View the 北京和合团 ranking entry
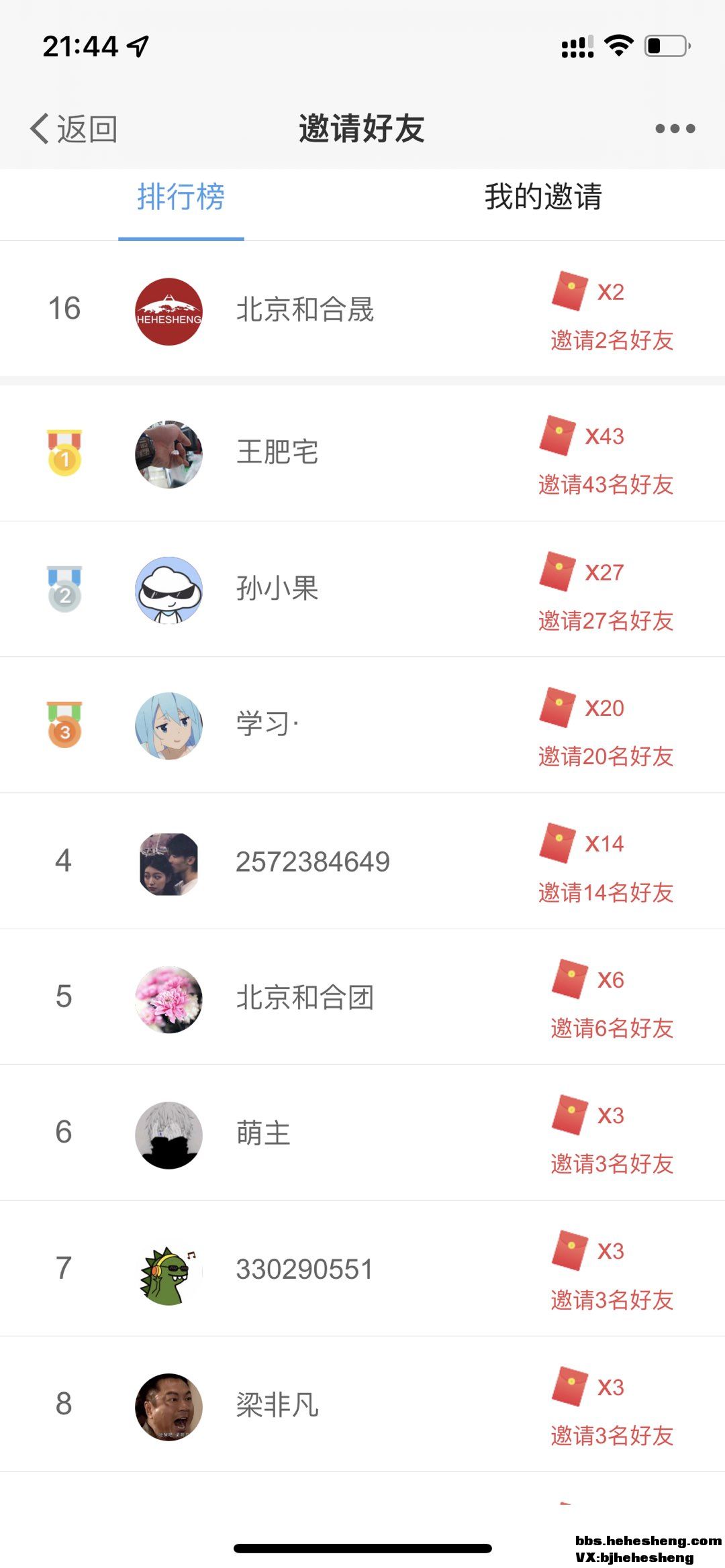The width and height of the screenshot is (725, 1568). point(305,998)
